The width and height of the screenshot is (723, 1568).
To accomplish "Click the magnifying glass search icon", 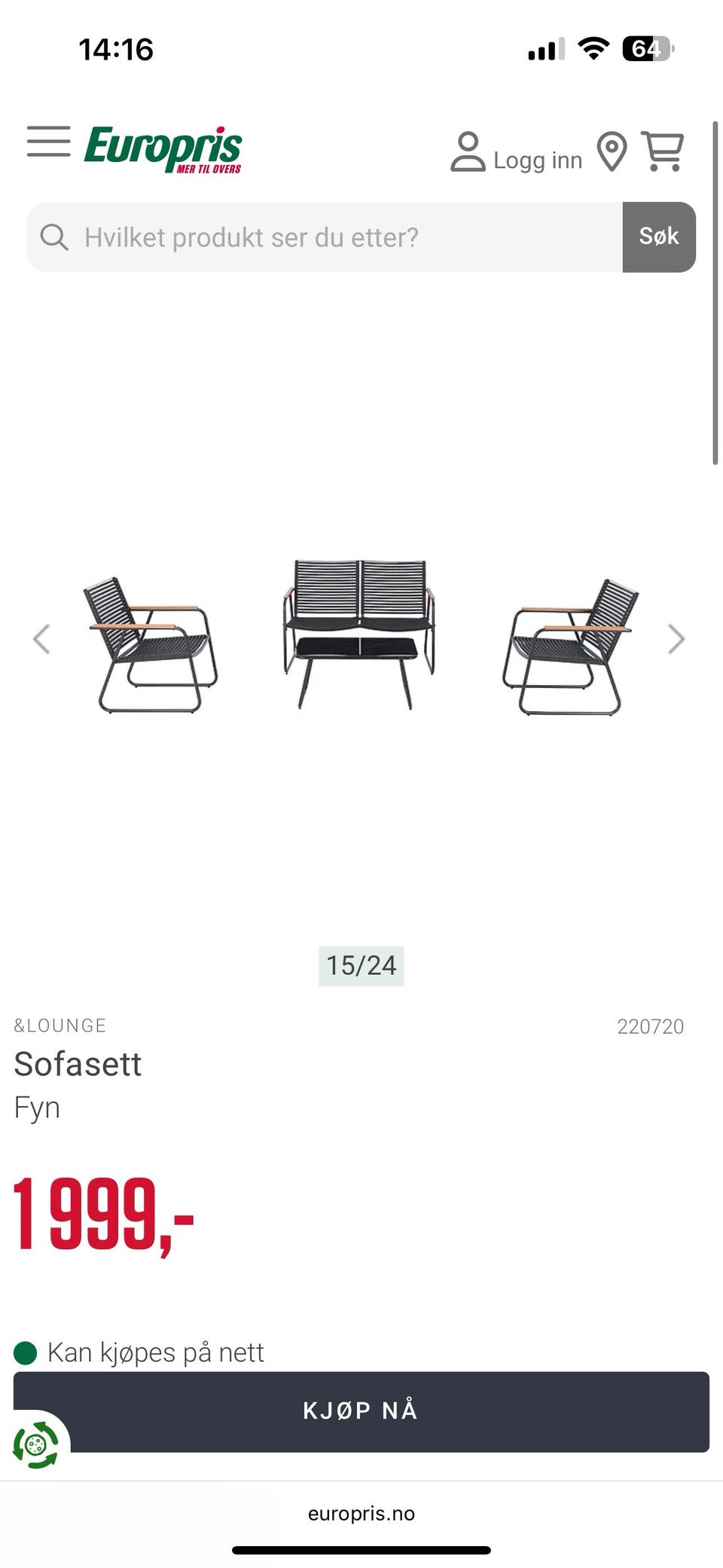I will coord(54,237).
